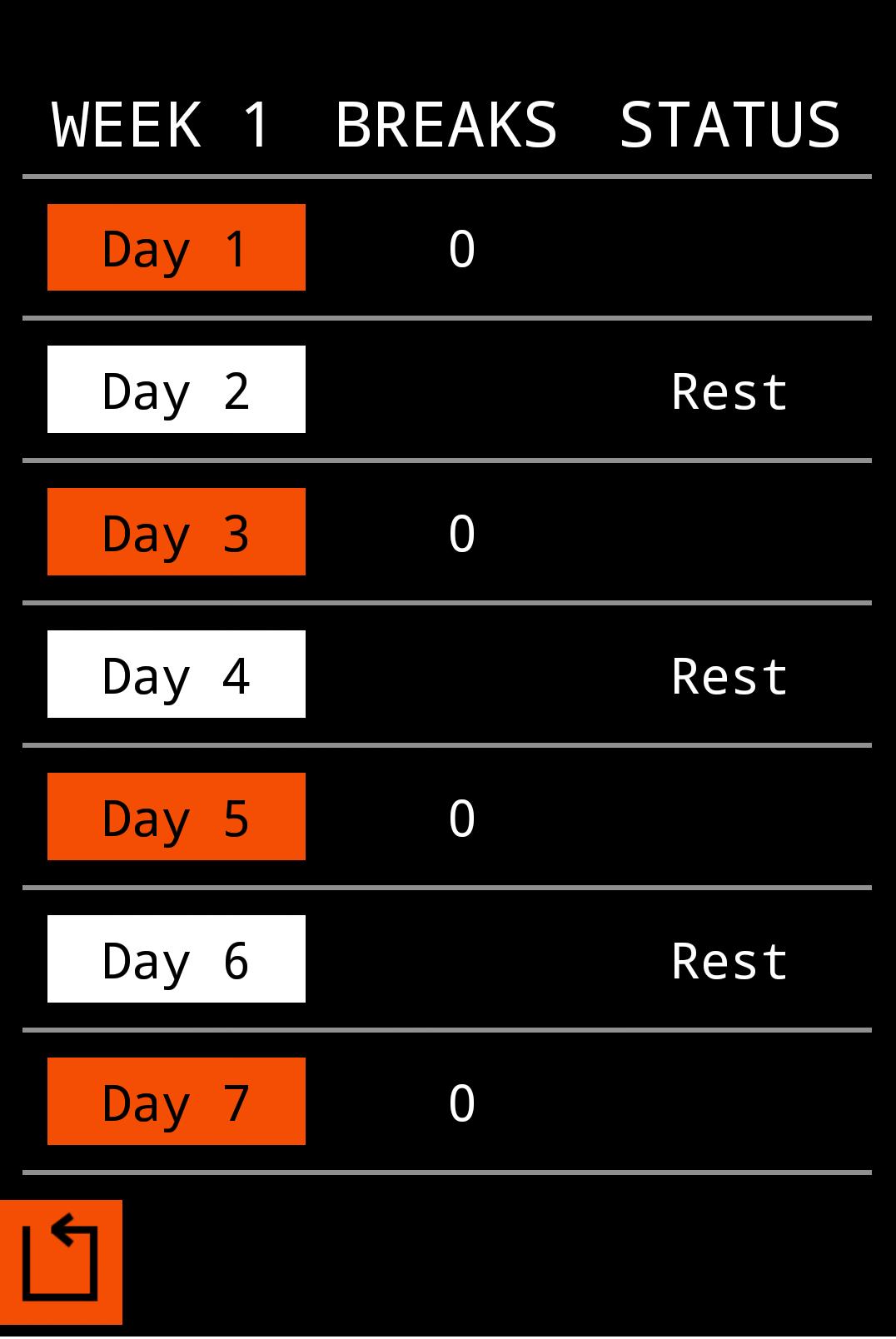The image size is (896, 1339).
Task: Select the Day 1 button
Action: 176,247
